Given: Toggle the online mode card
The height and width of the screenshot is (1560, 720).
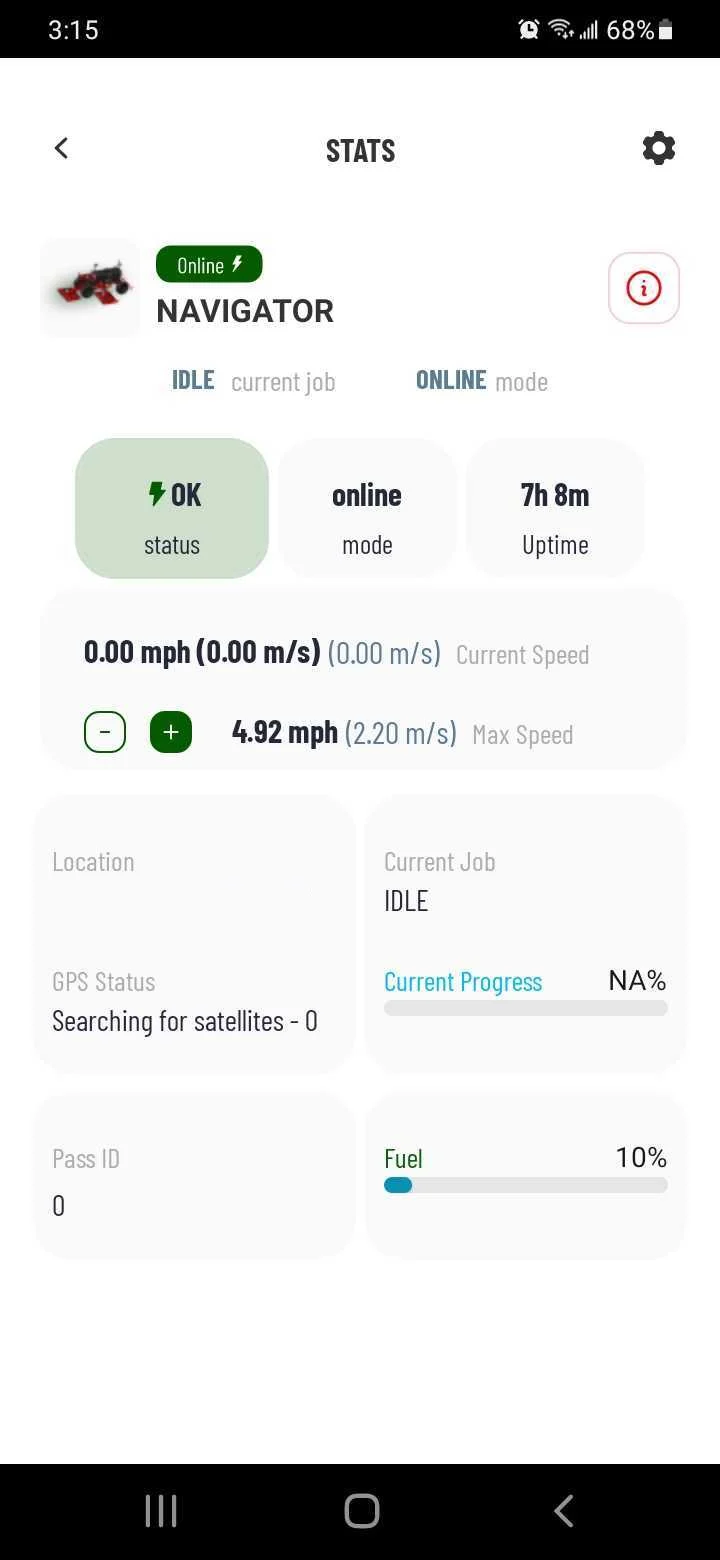Looking at the screenshot, I should click(x=366, y=508).
